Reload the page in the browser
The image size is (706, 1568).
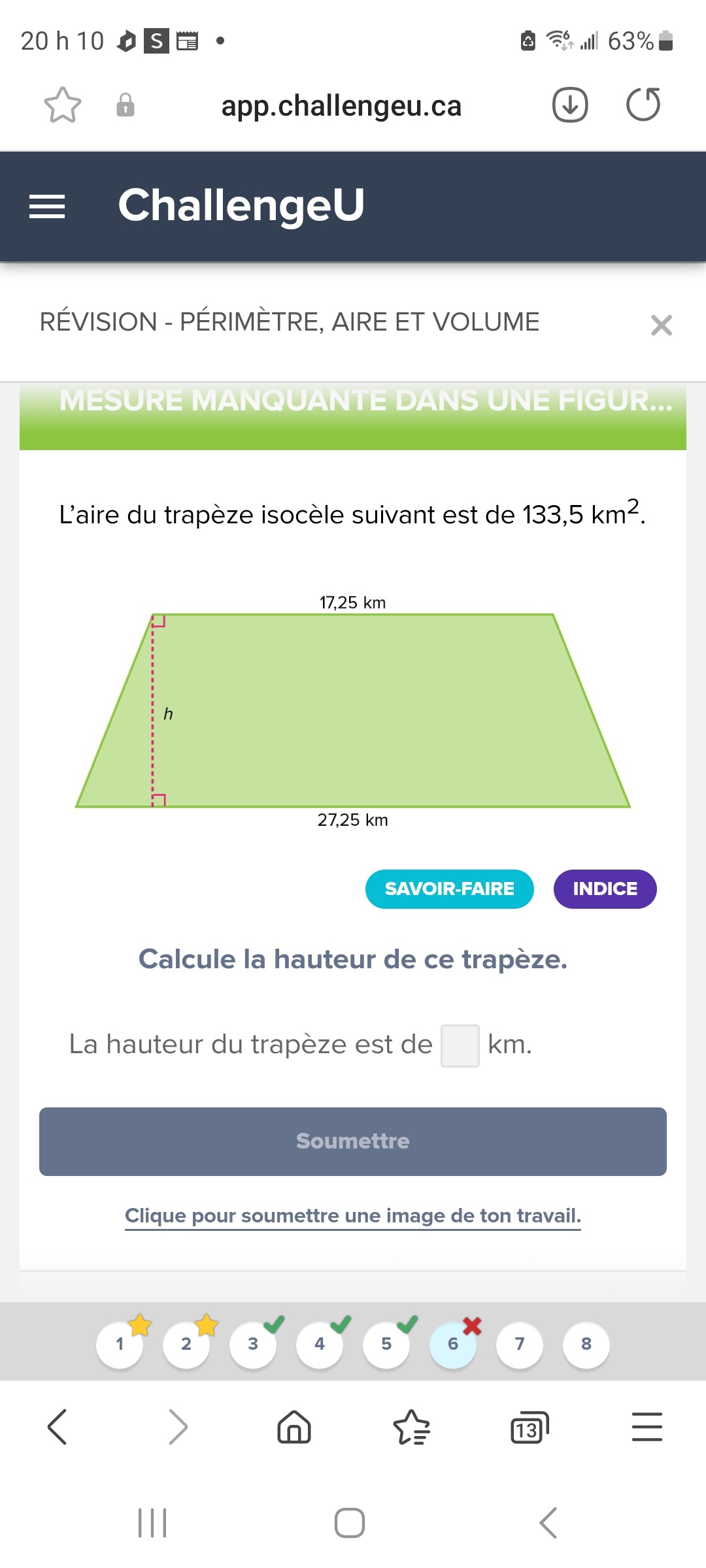pyautogui.click(x=643, y=105)
